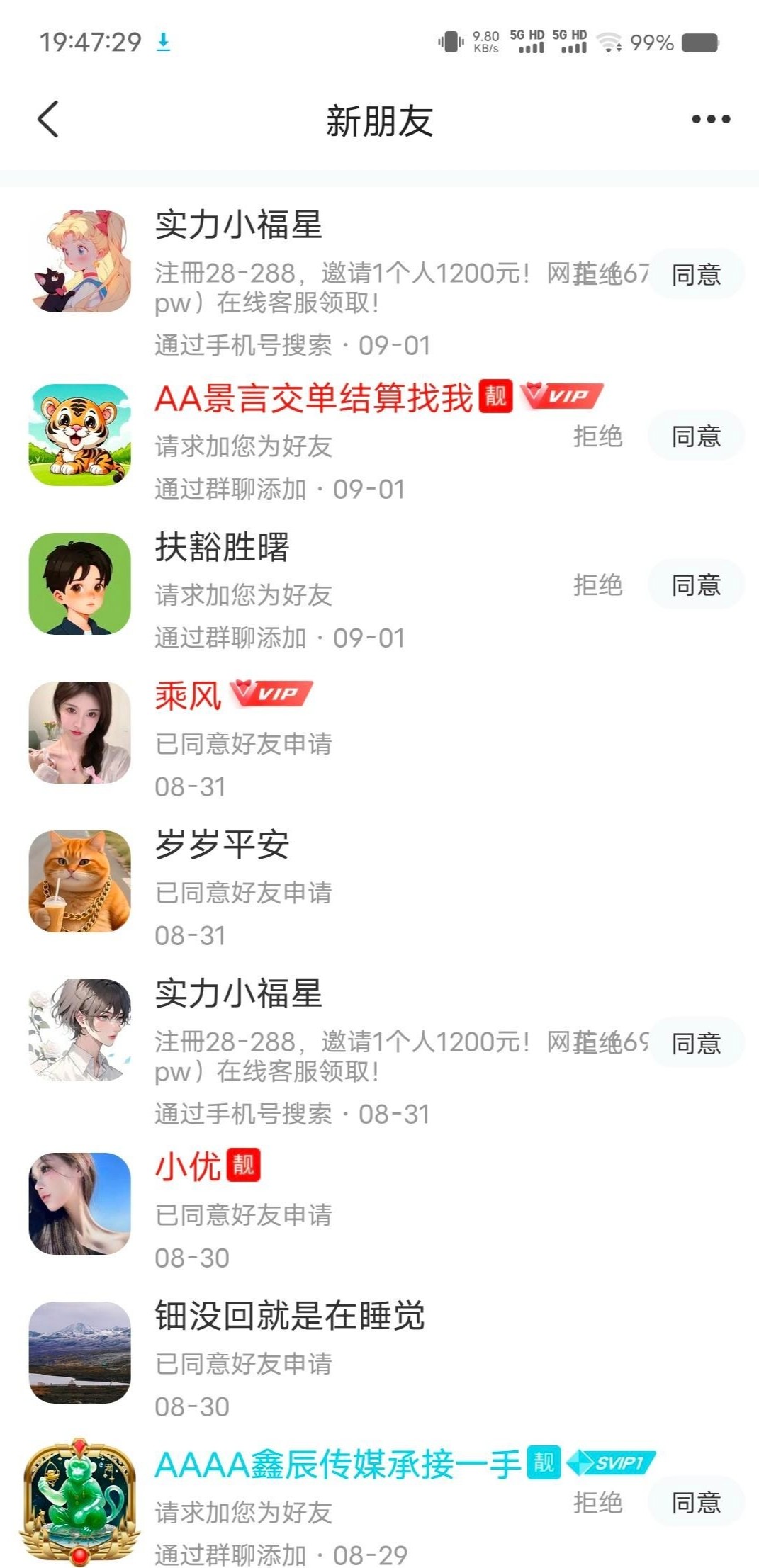Viewport: 759px width, 1568px height.
Task: Refuse the request from AAAA鑫辰传媒承接一手
Action: click(x=597, y=1501)
